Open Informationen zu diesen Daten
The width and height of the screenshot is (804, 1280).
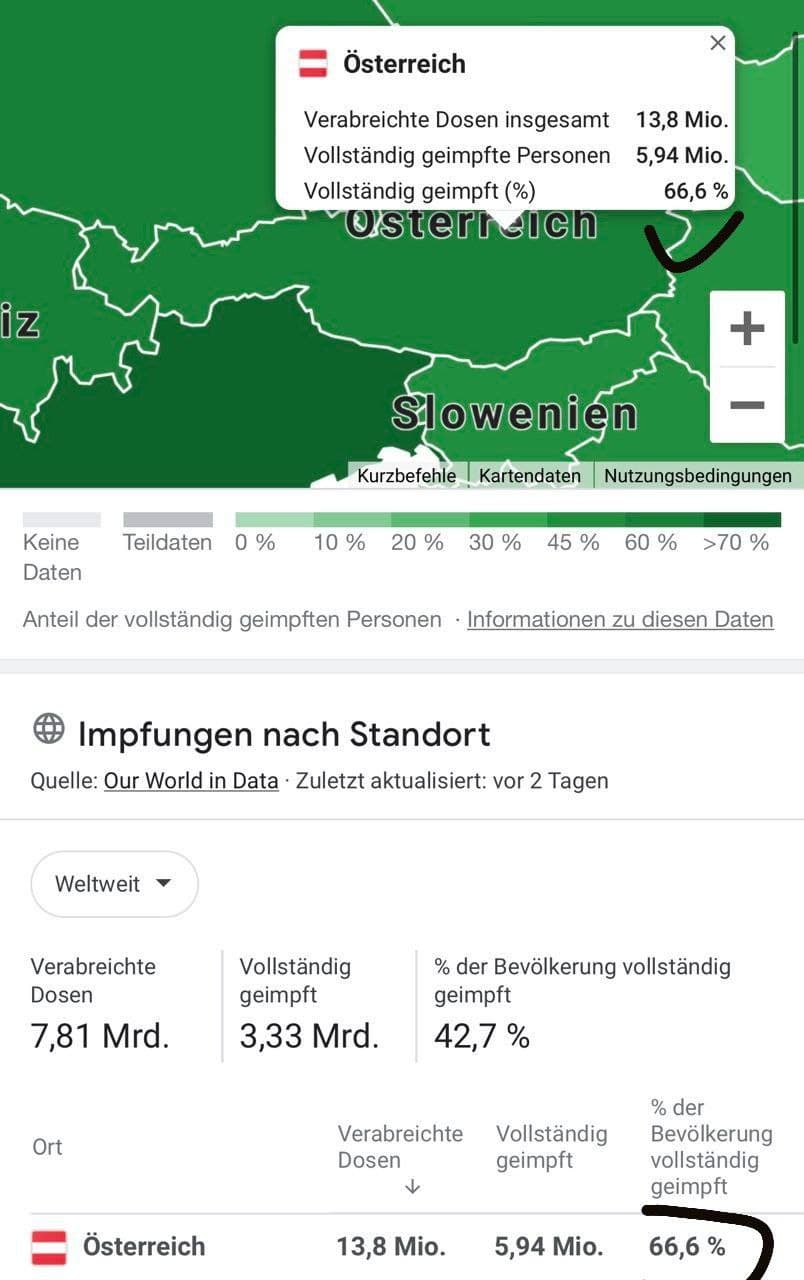tap(620, 620)
